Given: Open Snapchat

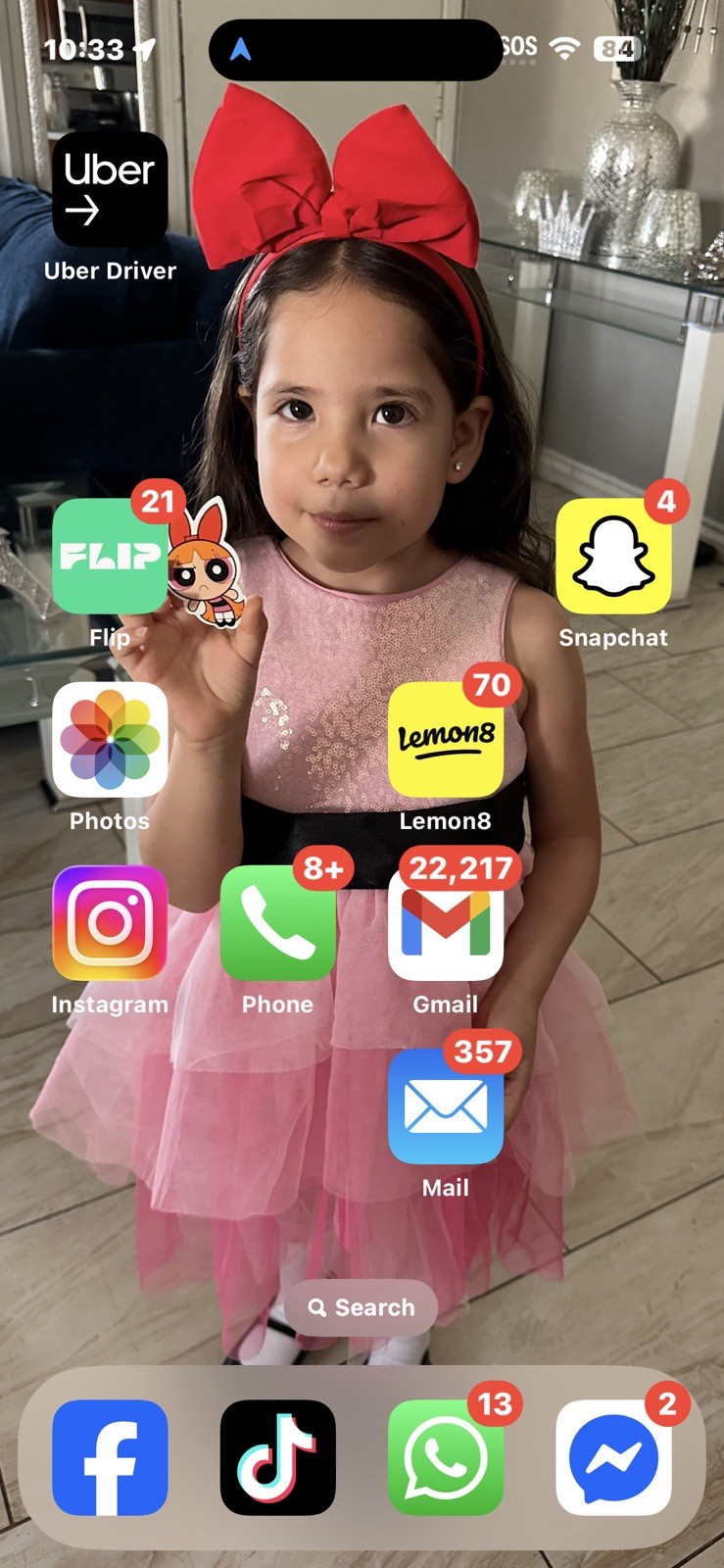Looking at the screenshot, I should (x=613, y=557).
